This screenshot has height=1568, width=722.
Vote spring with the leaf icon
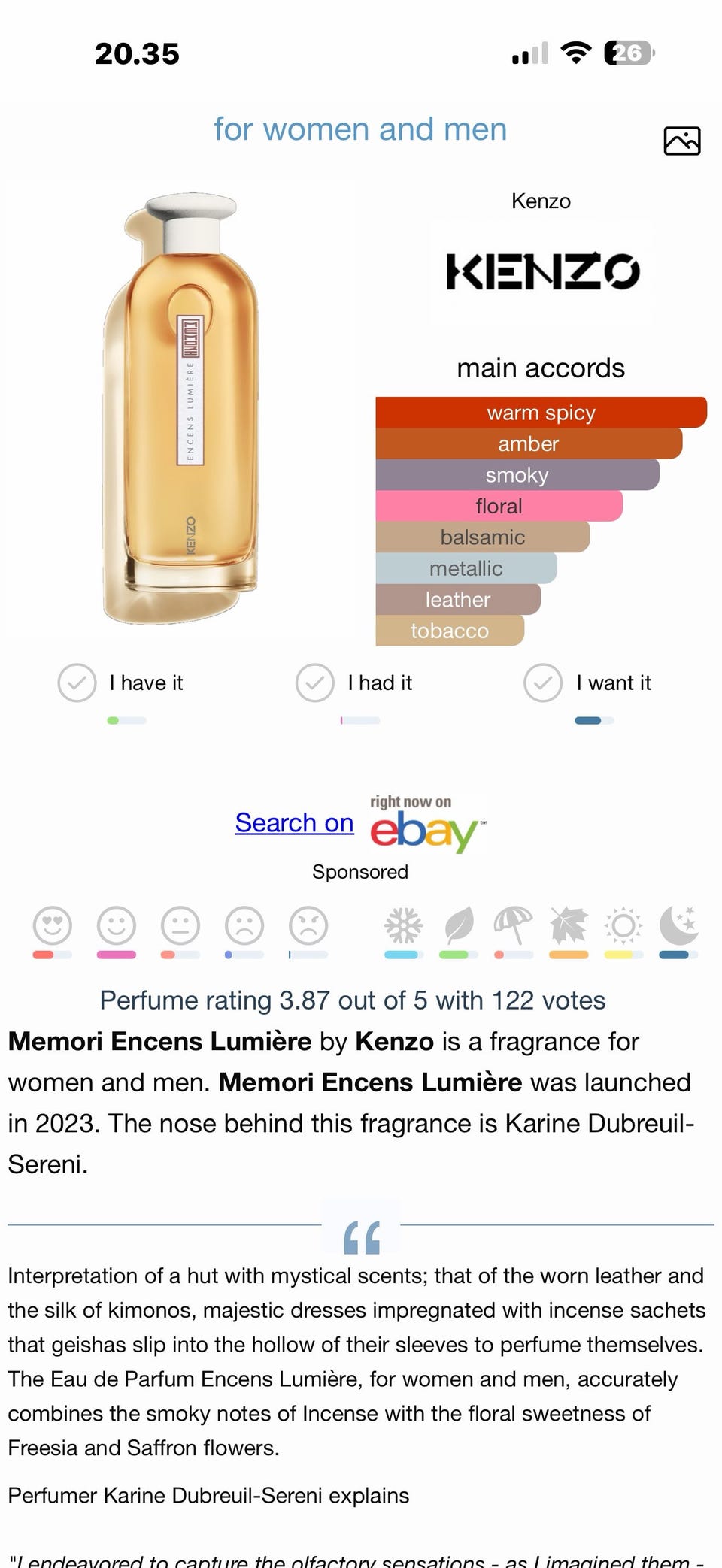459,925
